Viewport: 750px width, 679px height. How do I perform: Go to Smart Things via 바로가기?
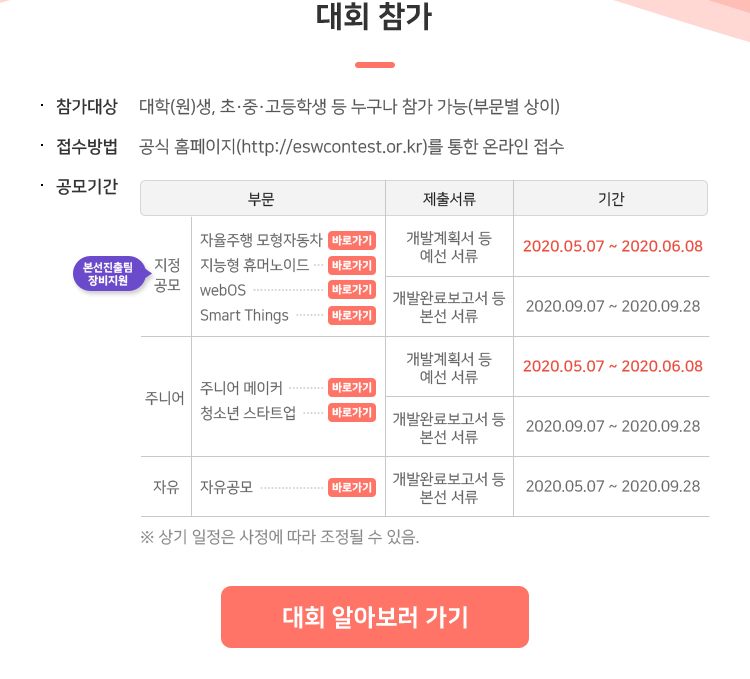352,315
